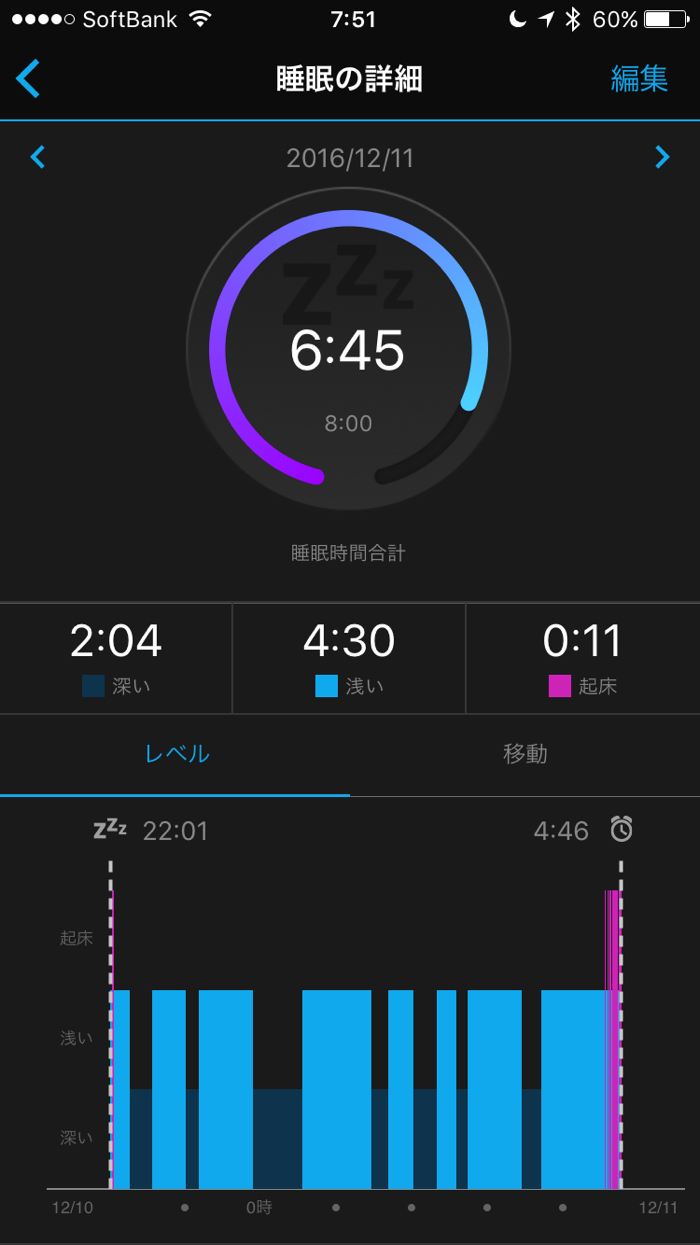The image size is (700, 1245).
Task: Tap 編集 to edit sleep details
Action: (x=639, y=79)
